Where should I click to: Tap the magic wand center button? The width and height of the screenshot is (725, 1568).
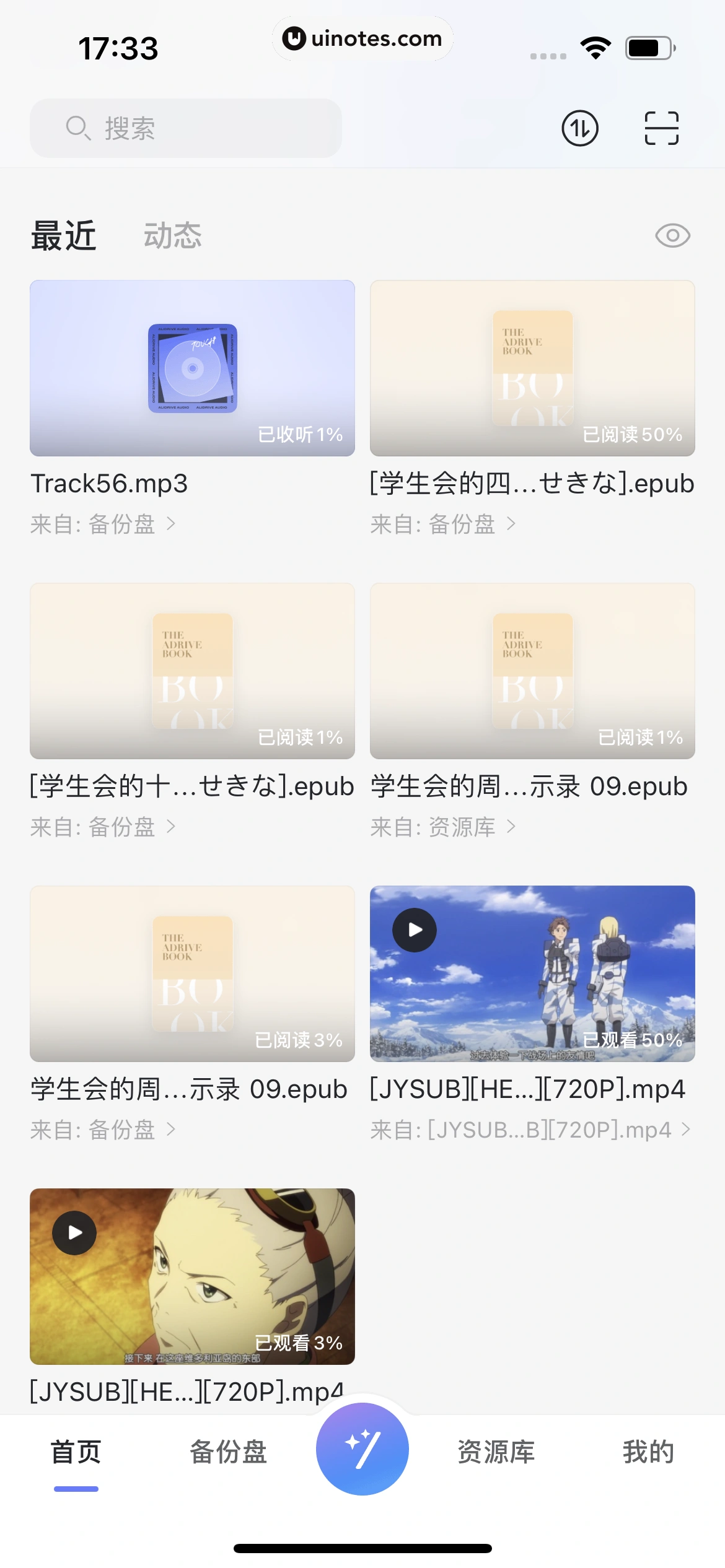(x=362, y=1449)
